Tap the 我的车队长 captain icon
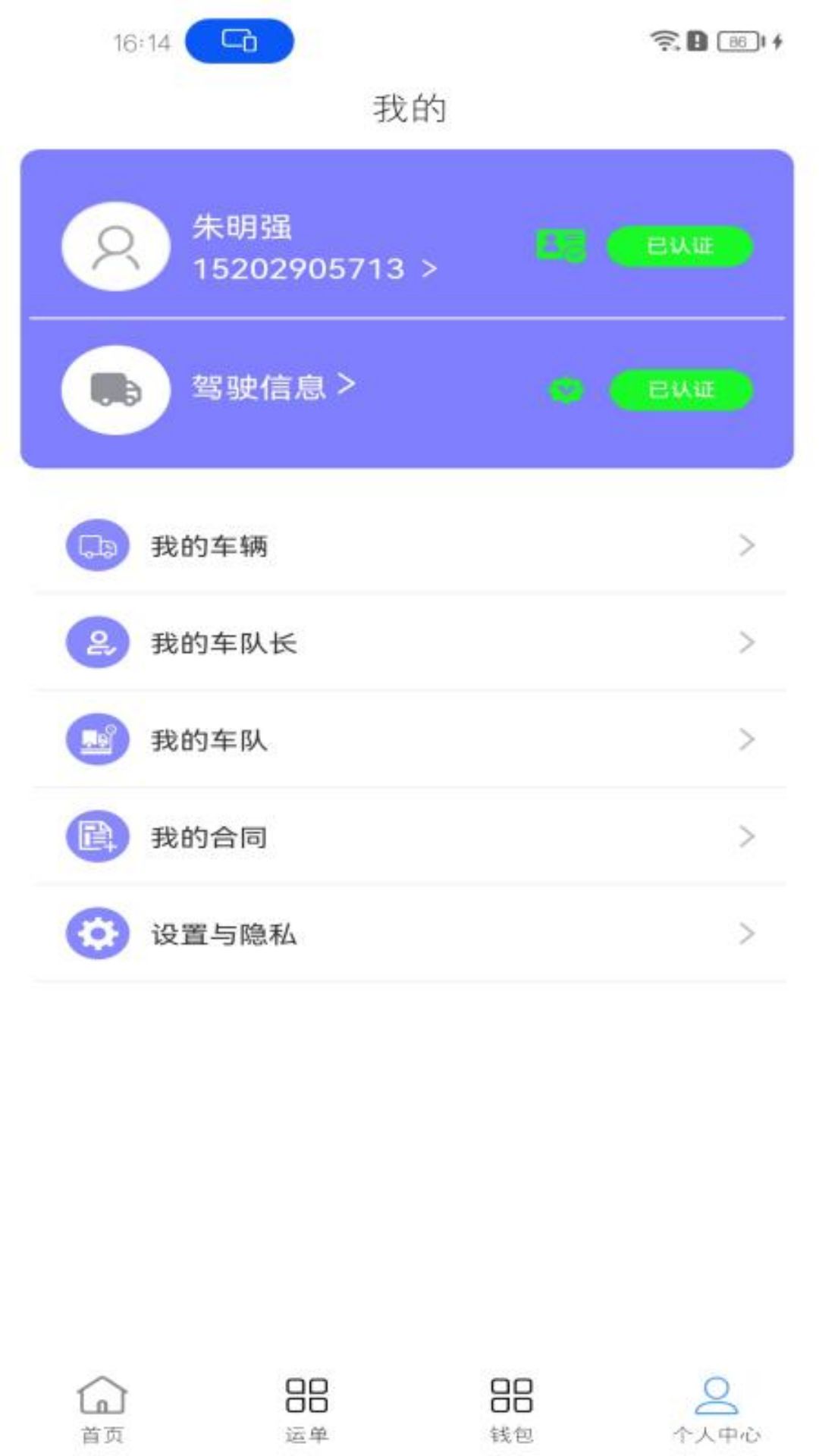Screen dimensions: 819x1456 tap(97, 642)
